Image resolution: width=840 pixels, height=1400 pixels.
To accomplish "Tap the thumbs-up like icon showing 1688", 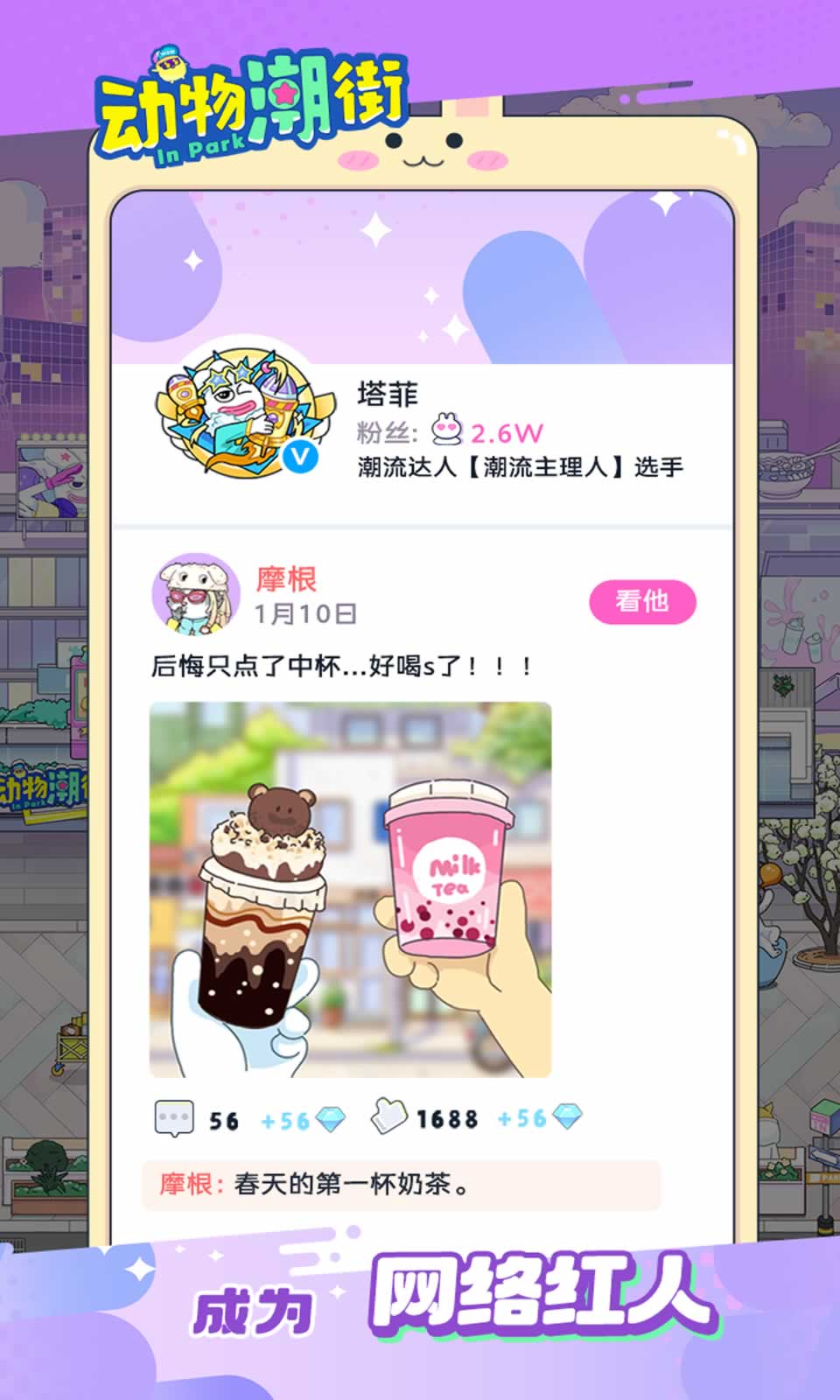I will coord(388,1116).
